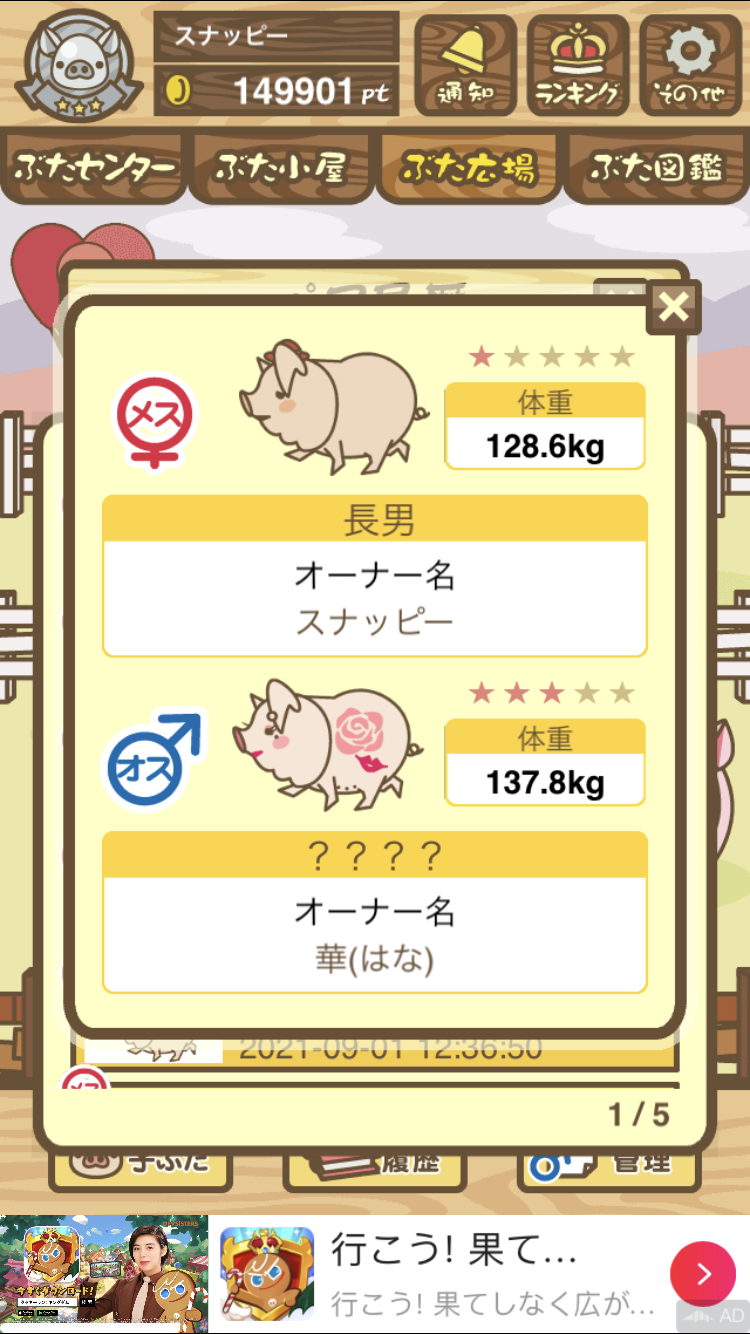Switch to the ぶた小屋 tab
Viewport: 750px width, 1334px height.
tap(281, 168)
